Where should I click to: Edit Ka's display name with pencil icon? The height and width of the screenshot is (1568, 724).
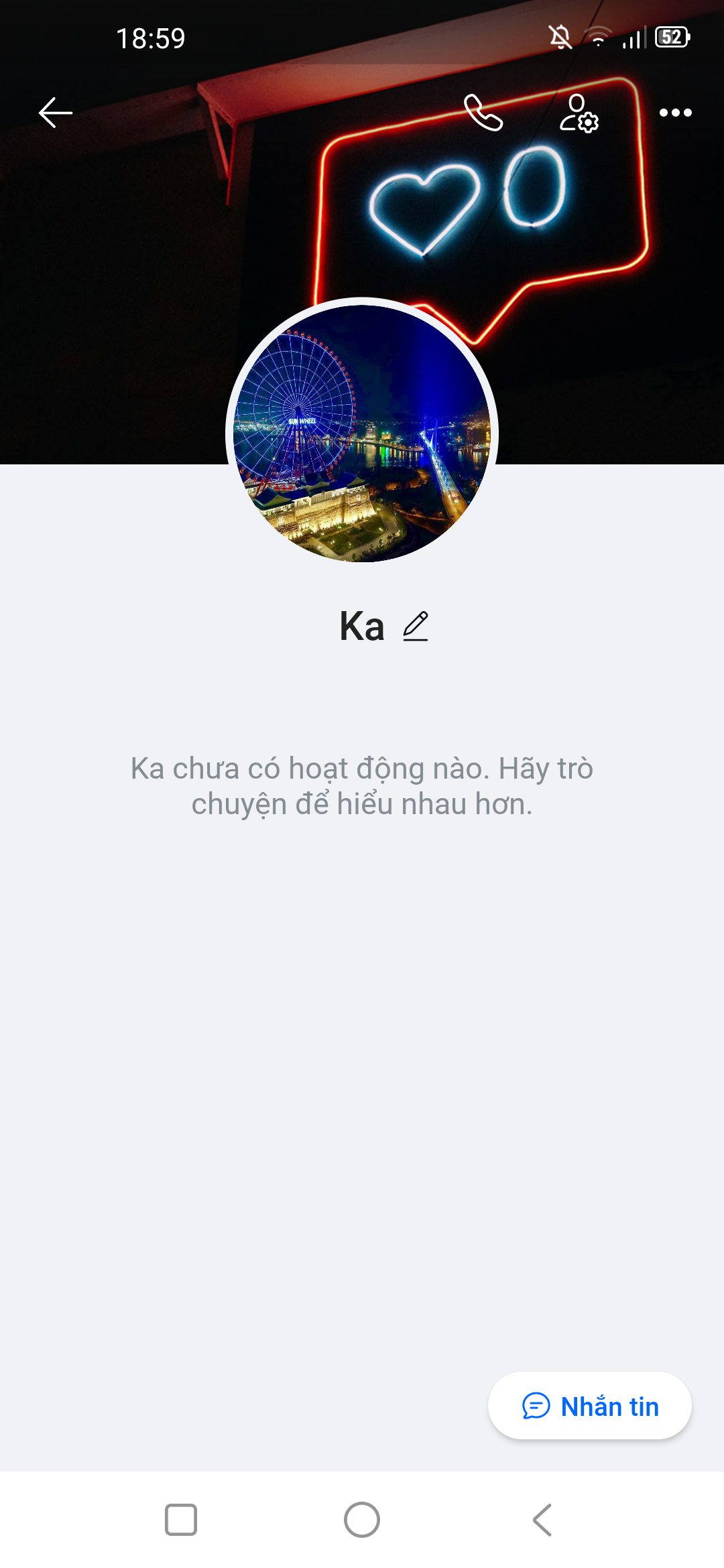point(416,627)
